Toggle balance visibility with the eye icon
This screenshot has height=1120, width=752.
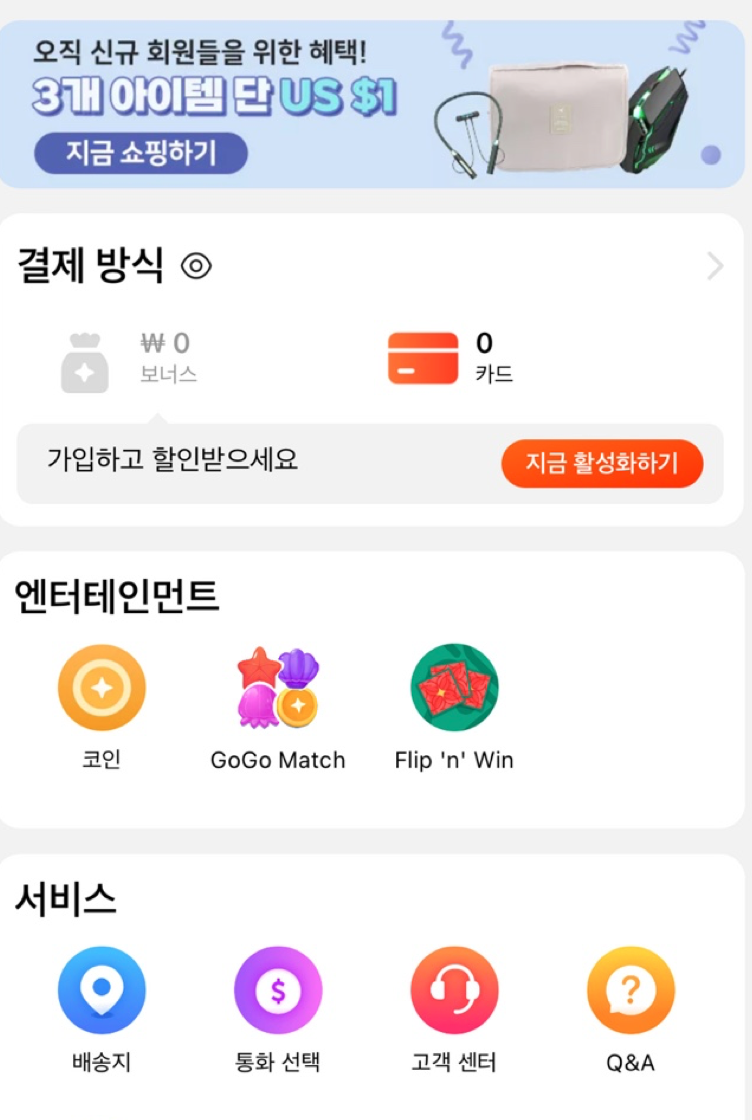pyautogui.click(x=196, y=266)
